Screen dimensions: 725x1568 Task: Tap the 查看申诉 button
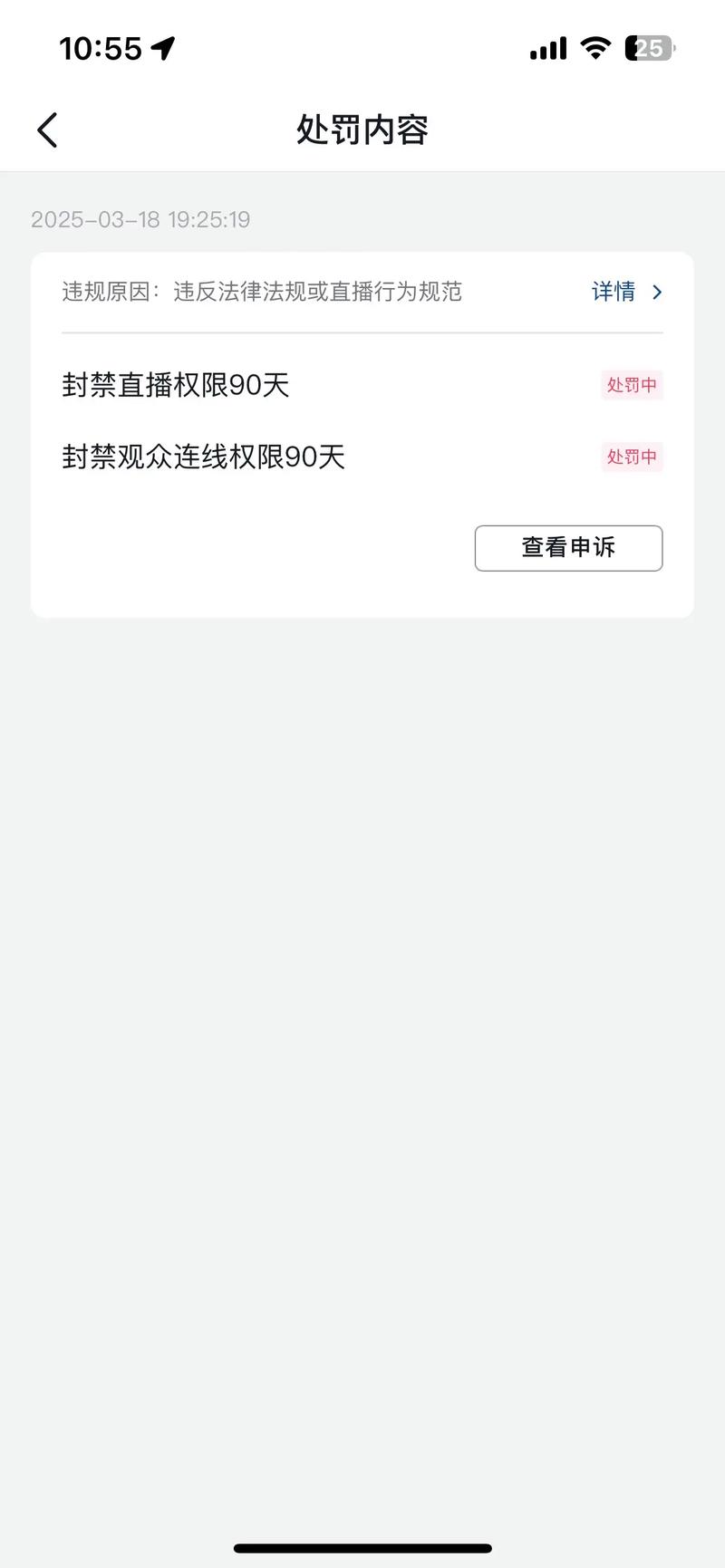click(x=568, y=548)
